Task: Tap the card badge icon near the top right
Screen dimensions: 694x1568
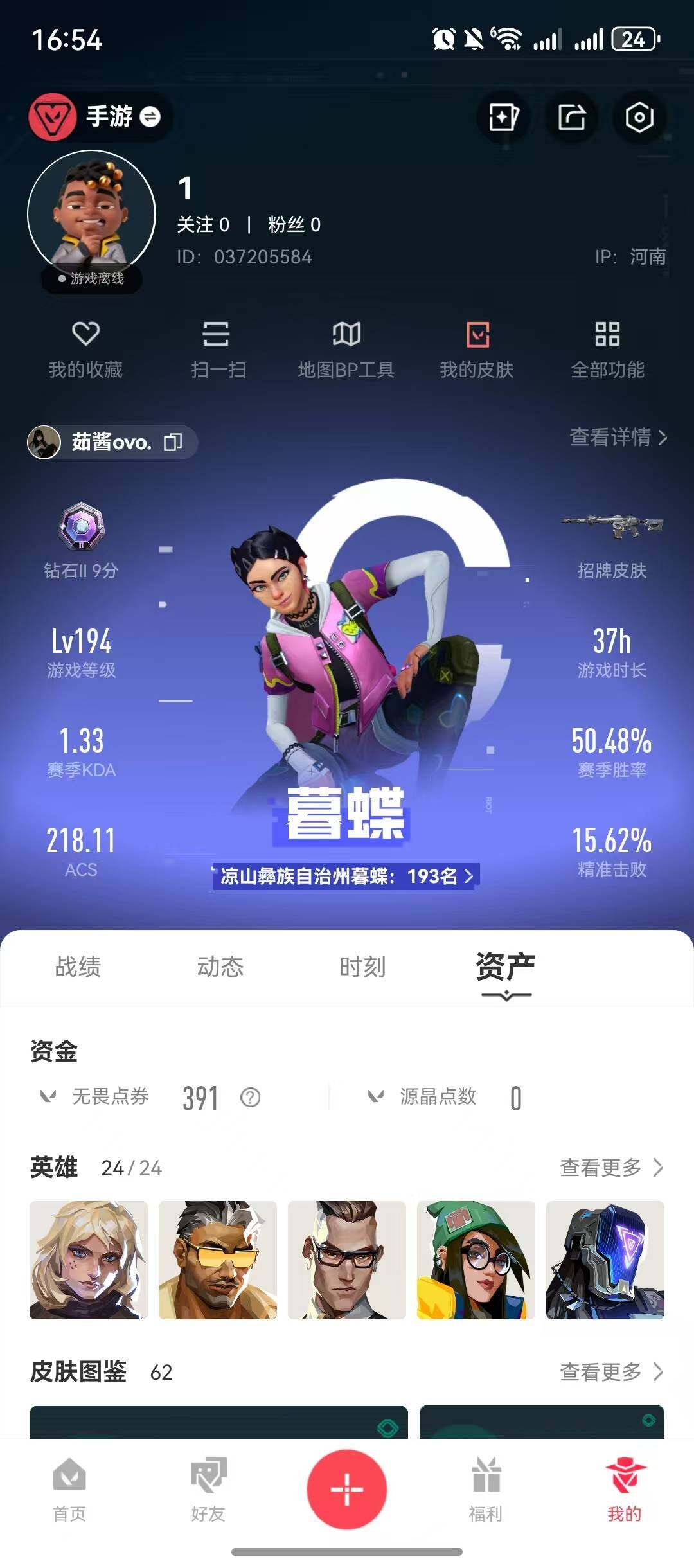Action: click(x=504, y=117)
